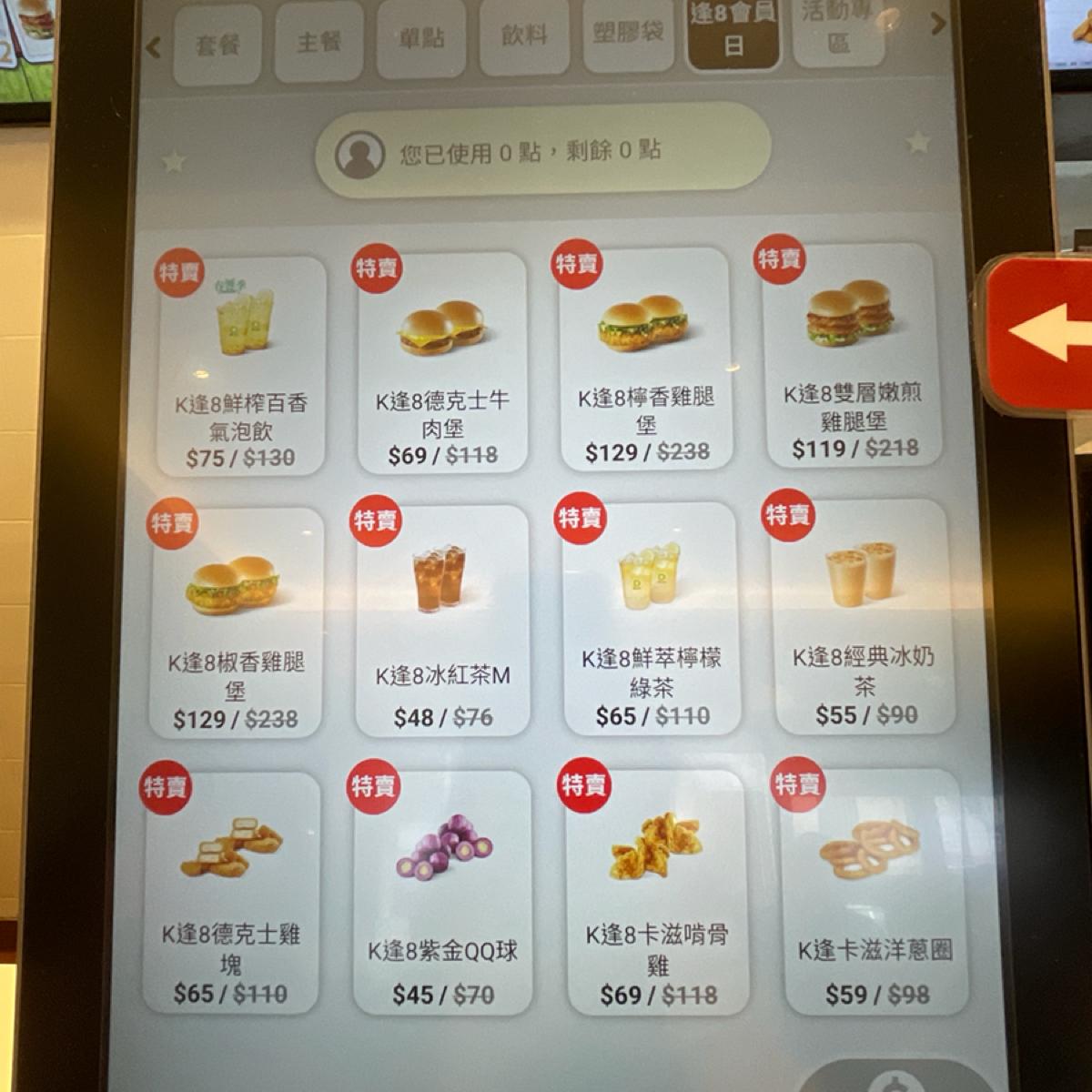Tap the right arrow of category tabs

938,24
